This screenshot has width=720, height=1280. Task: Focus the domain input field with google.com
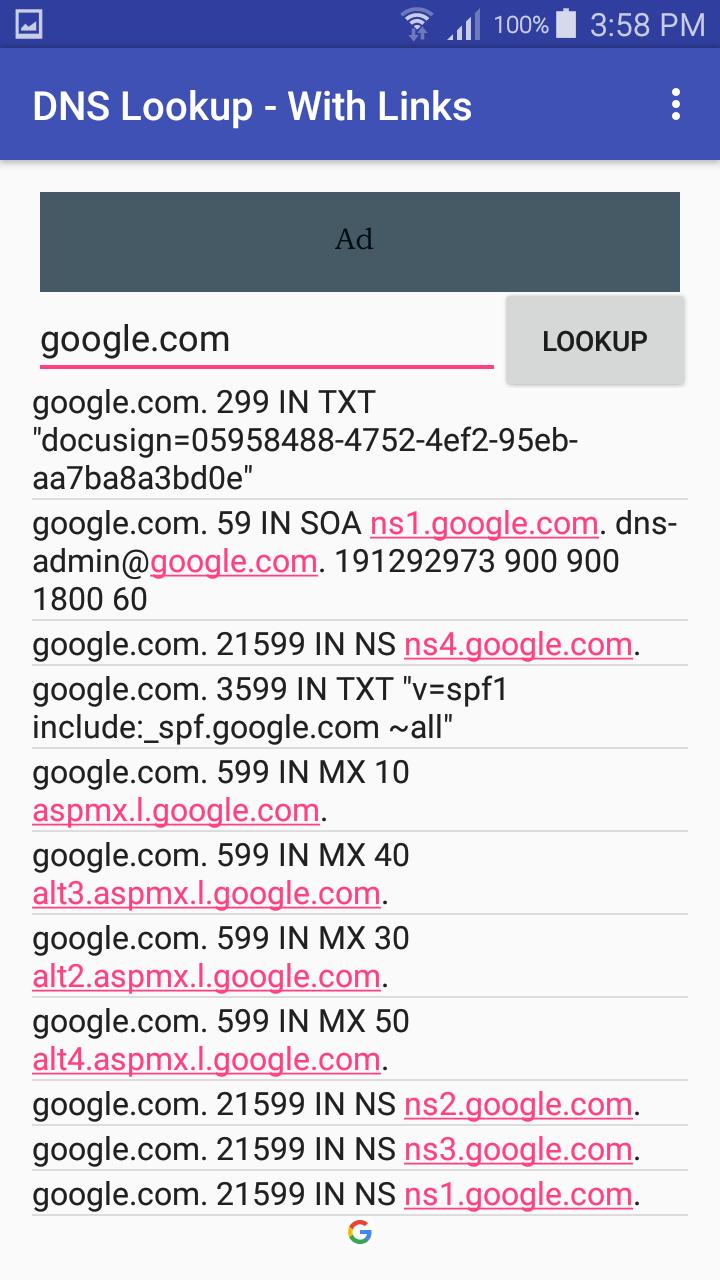click(265, 340)
